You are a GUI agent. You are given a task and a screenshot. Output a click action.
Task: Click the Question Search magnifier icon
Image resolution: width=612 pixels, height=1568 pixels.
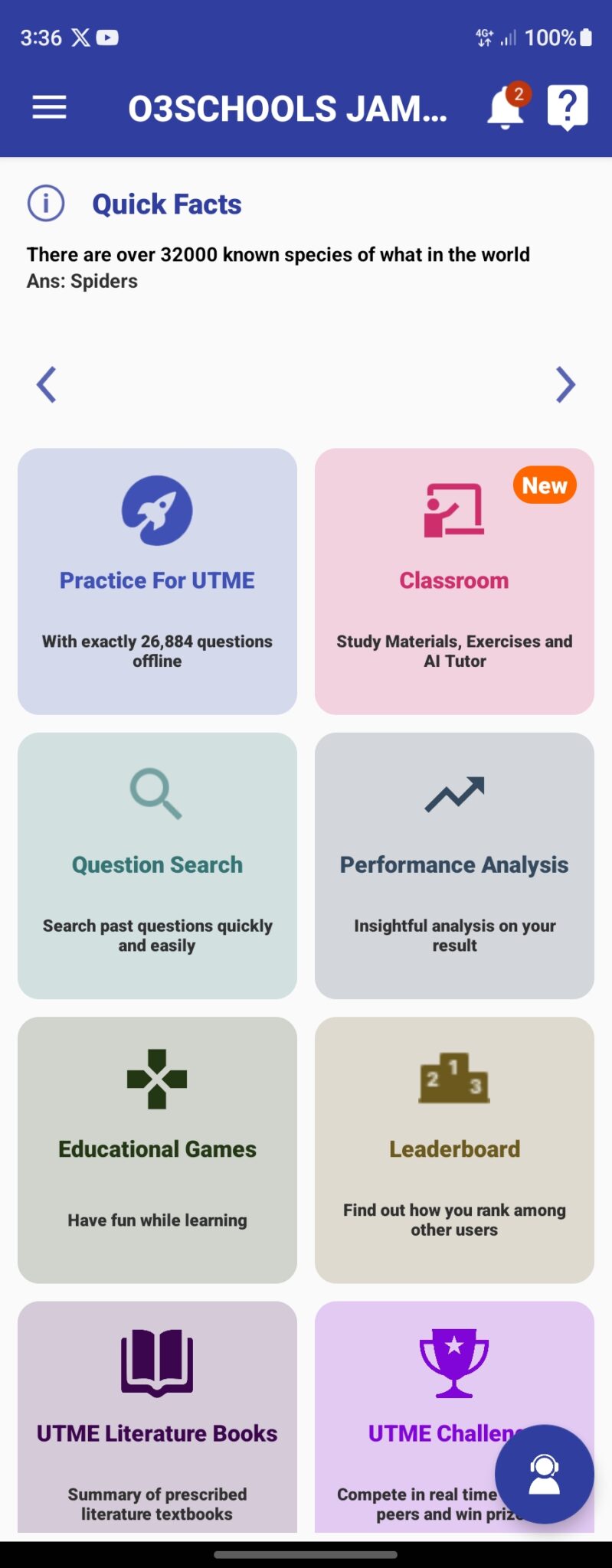point(156,794)
